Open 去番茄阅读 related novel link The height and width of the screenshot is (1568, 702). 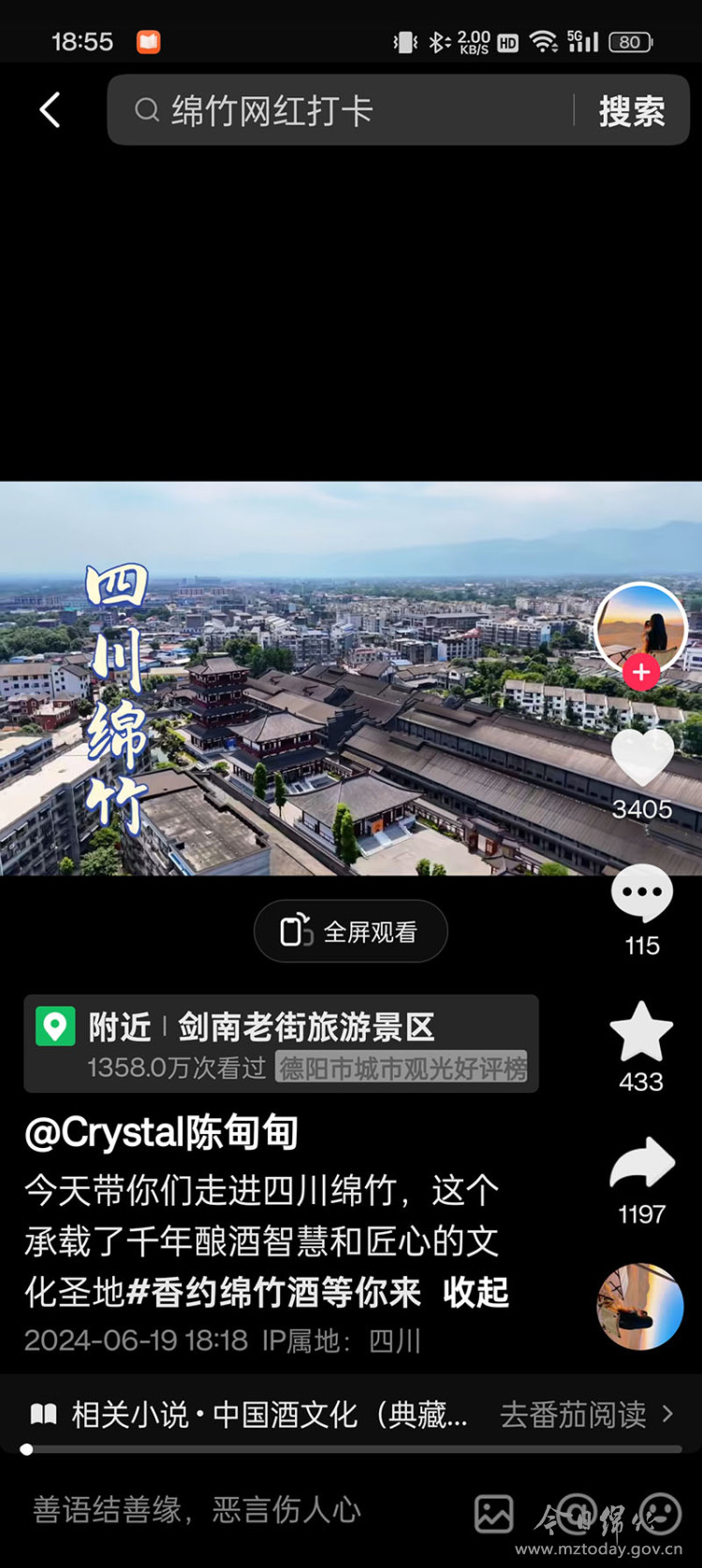(x=585, y=1415)
